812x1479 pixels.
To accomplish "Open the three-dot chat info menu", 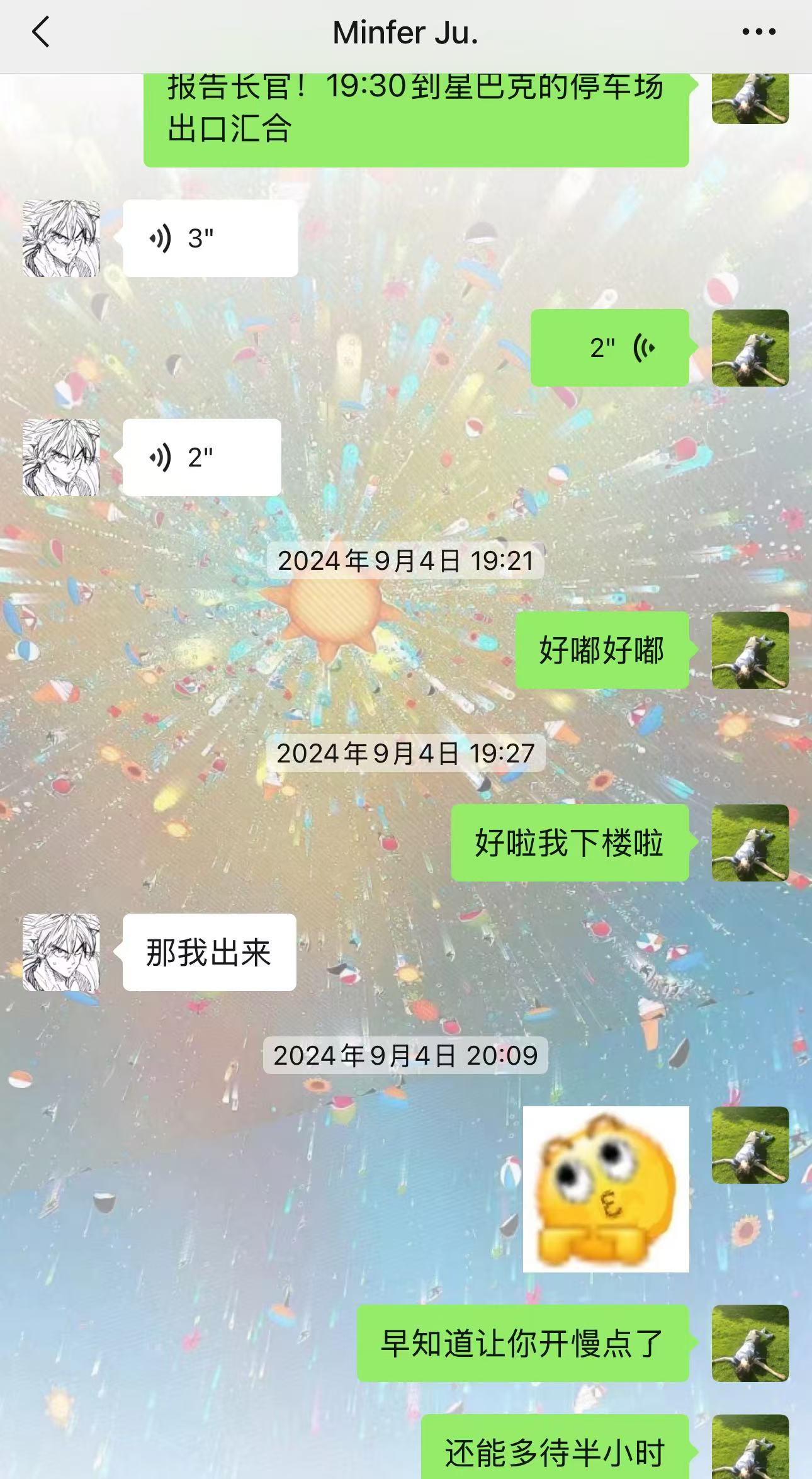I will click(x=758, y=32).
